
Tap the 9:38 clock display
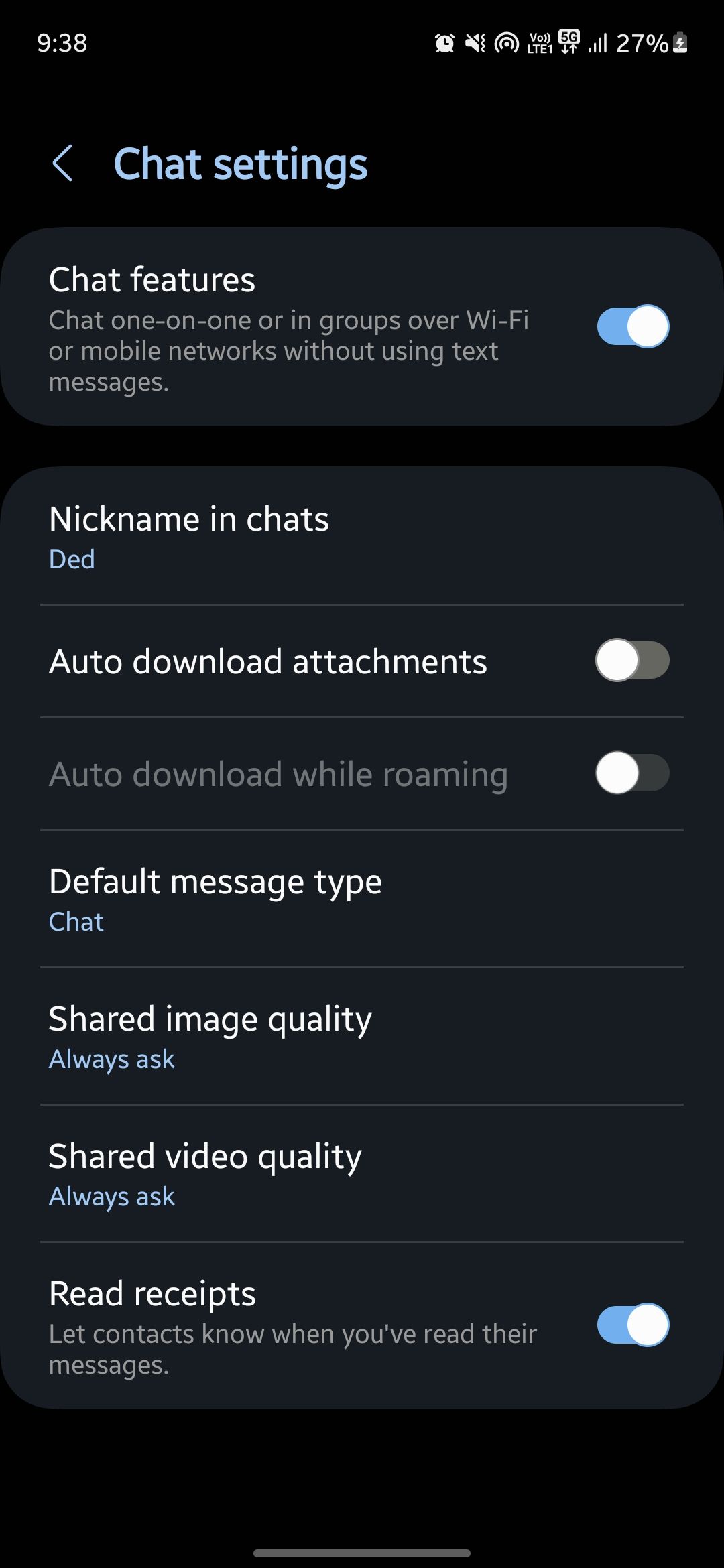pyautogui.click(x=60, y=42)
